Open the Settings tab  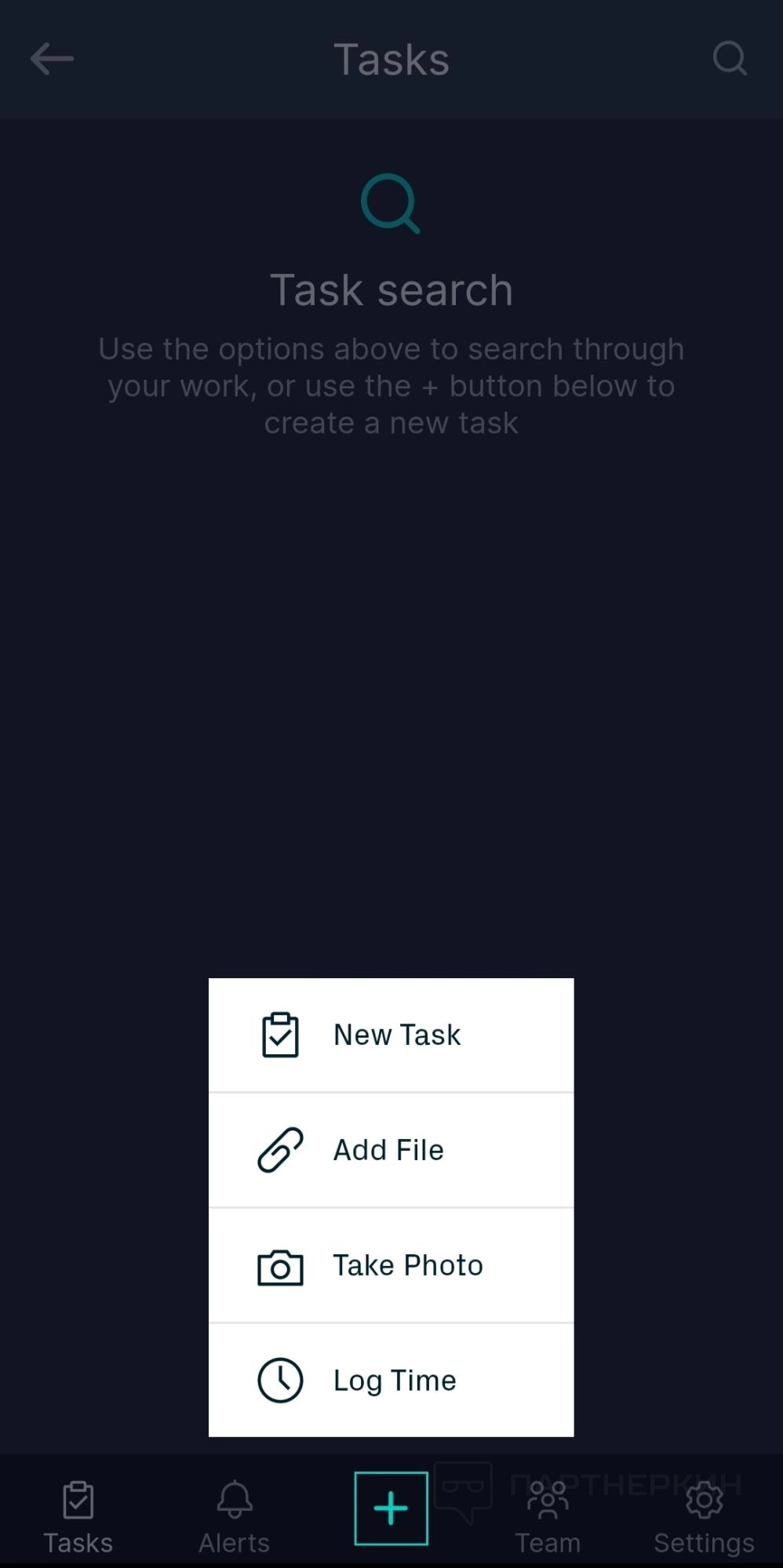point(704,1517)
